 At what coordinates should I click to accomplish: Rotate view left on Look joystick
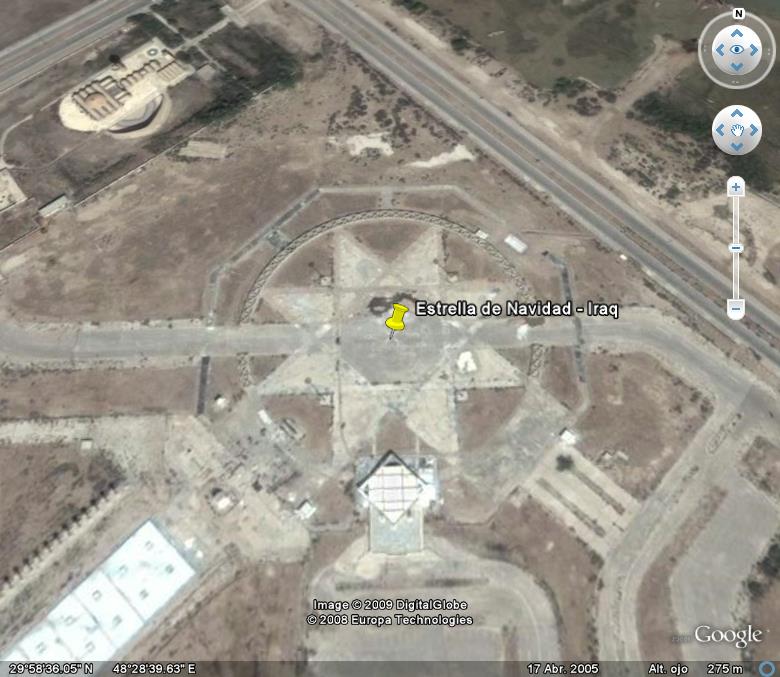(720, 50)
